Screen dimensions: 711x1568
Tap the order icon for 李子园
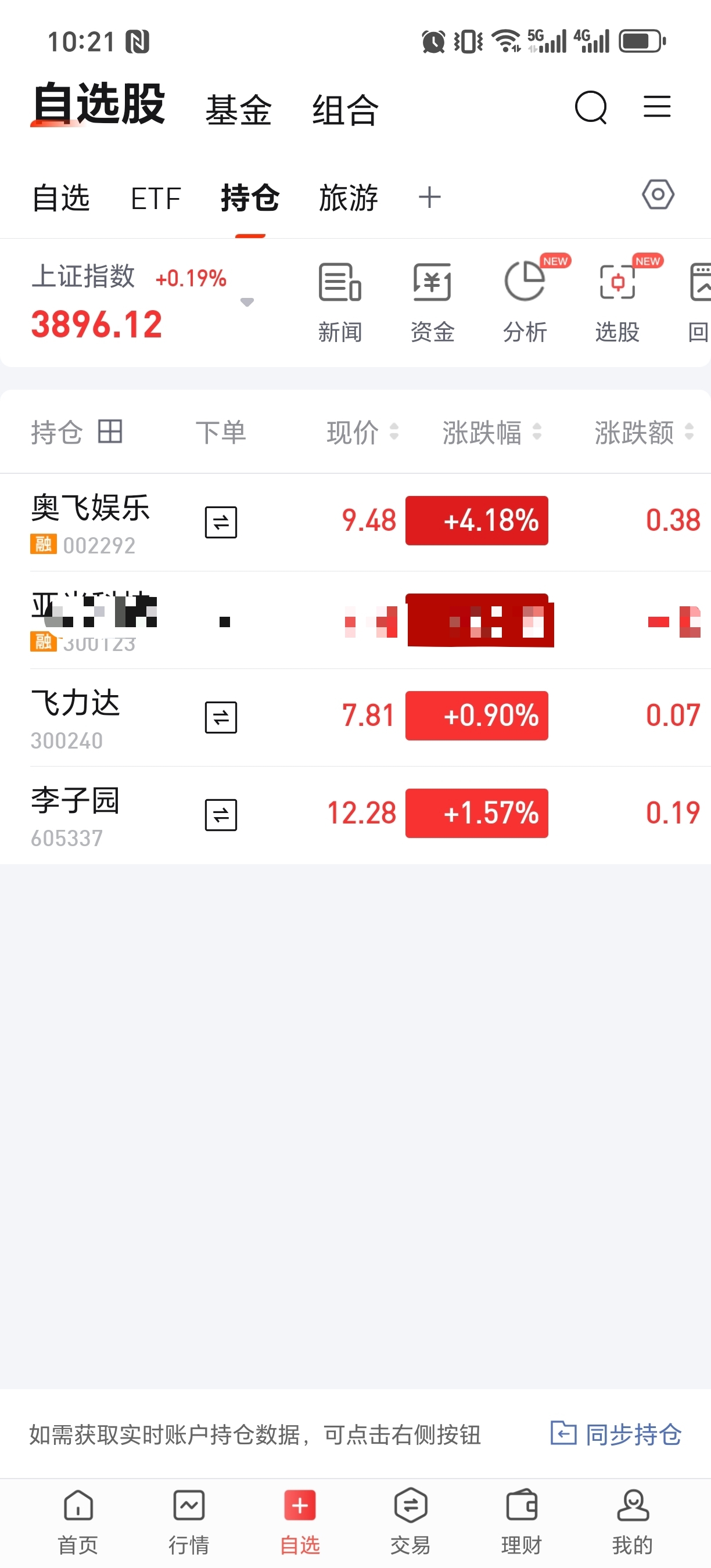[220, 814]
